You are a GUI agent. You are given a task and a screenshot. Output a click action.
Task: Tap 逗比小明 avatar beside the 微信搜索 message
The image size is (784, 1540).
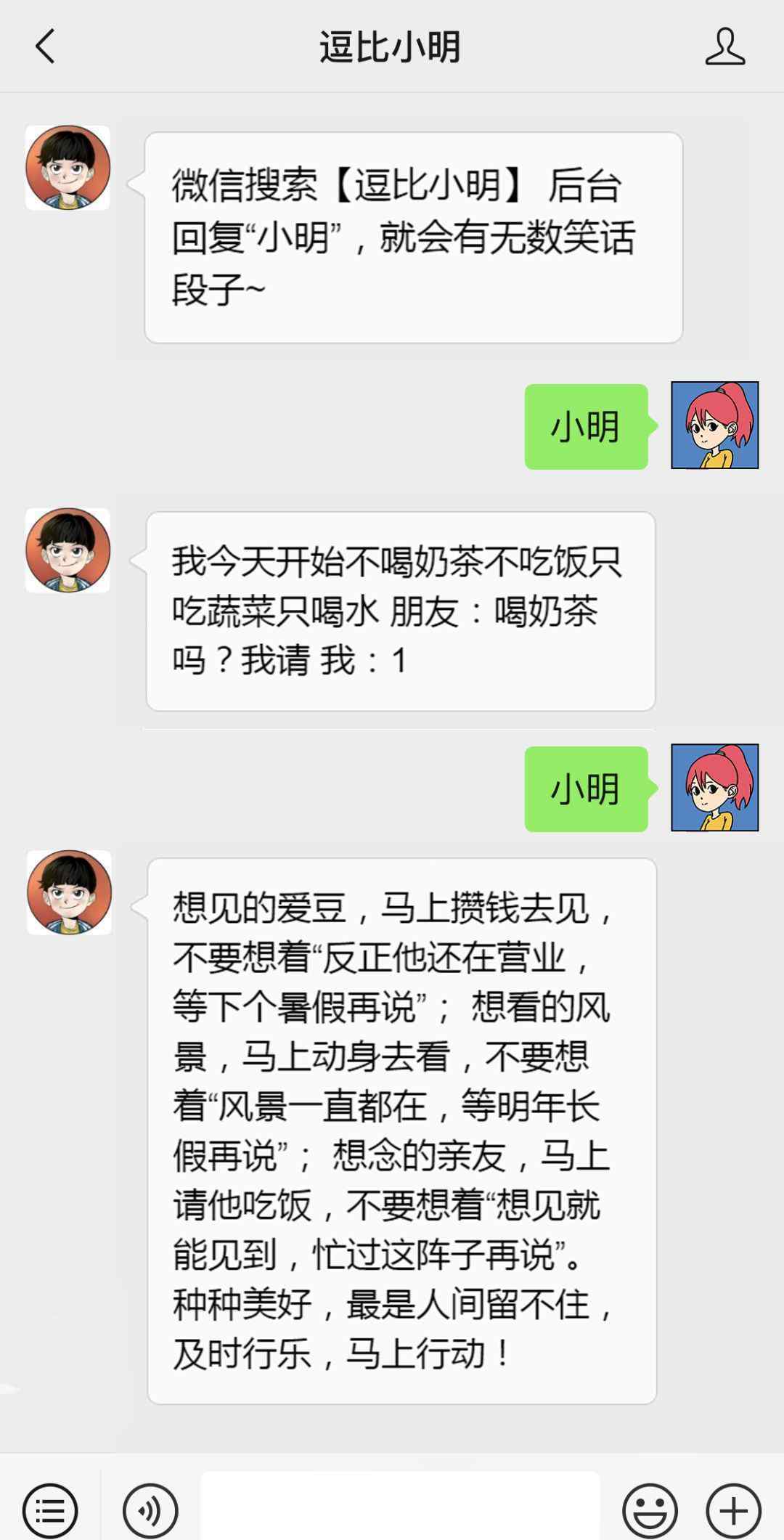coord(68,168)
